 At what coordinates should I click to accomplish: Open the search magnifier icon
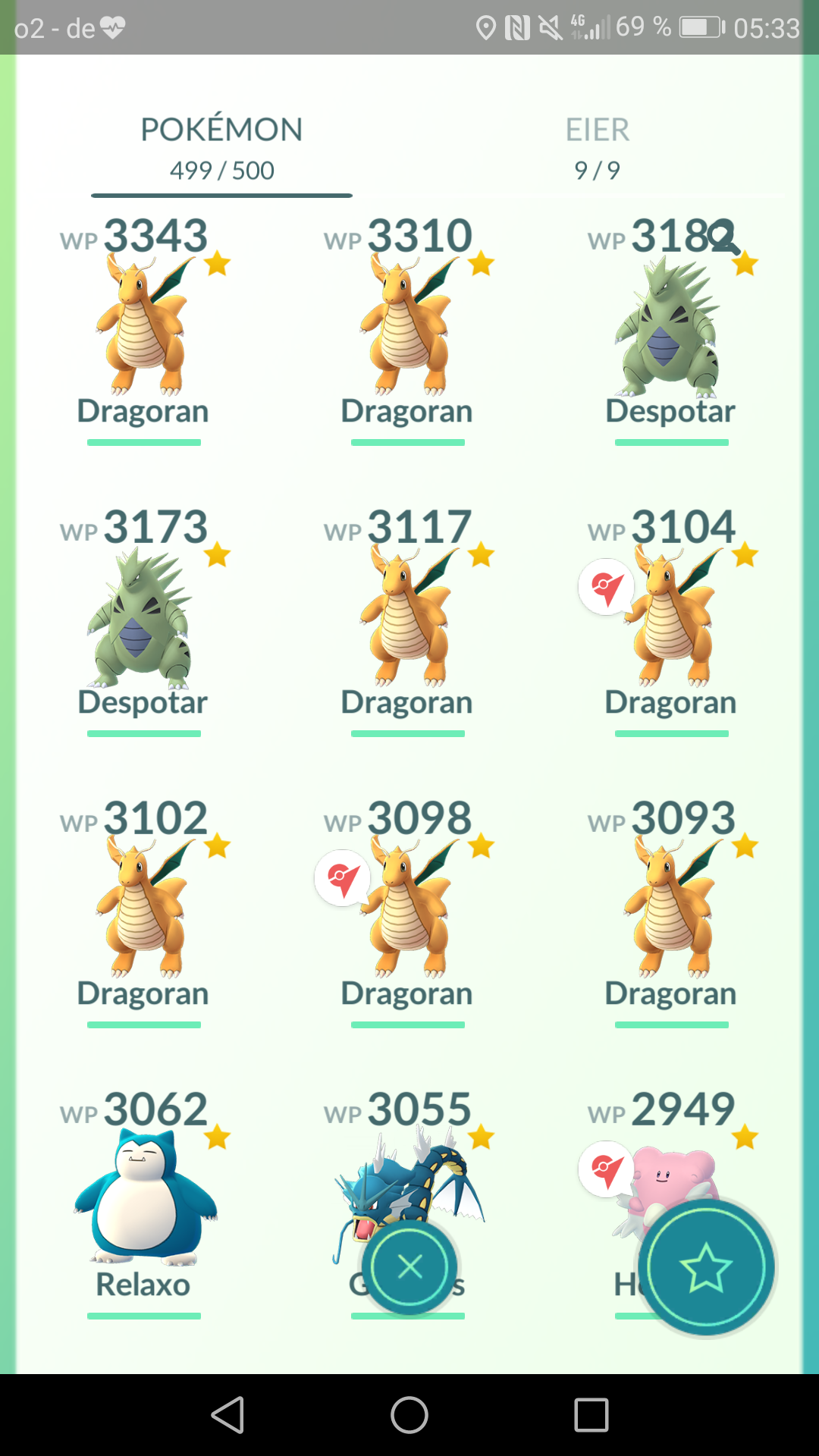723,237
